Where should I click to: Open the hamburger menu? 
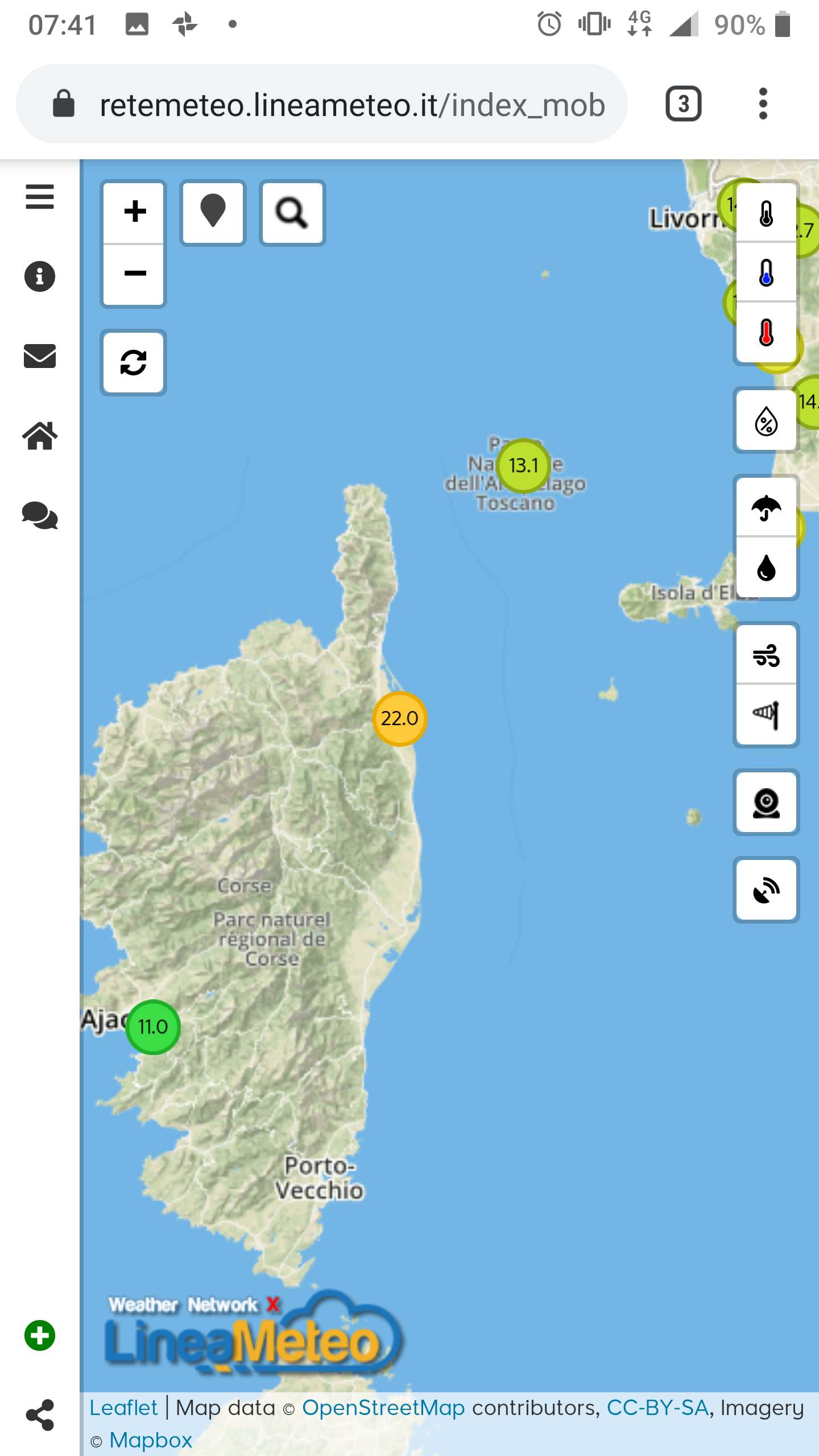[40, 197]
